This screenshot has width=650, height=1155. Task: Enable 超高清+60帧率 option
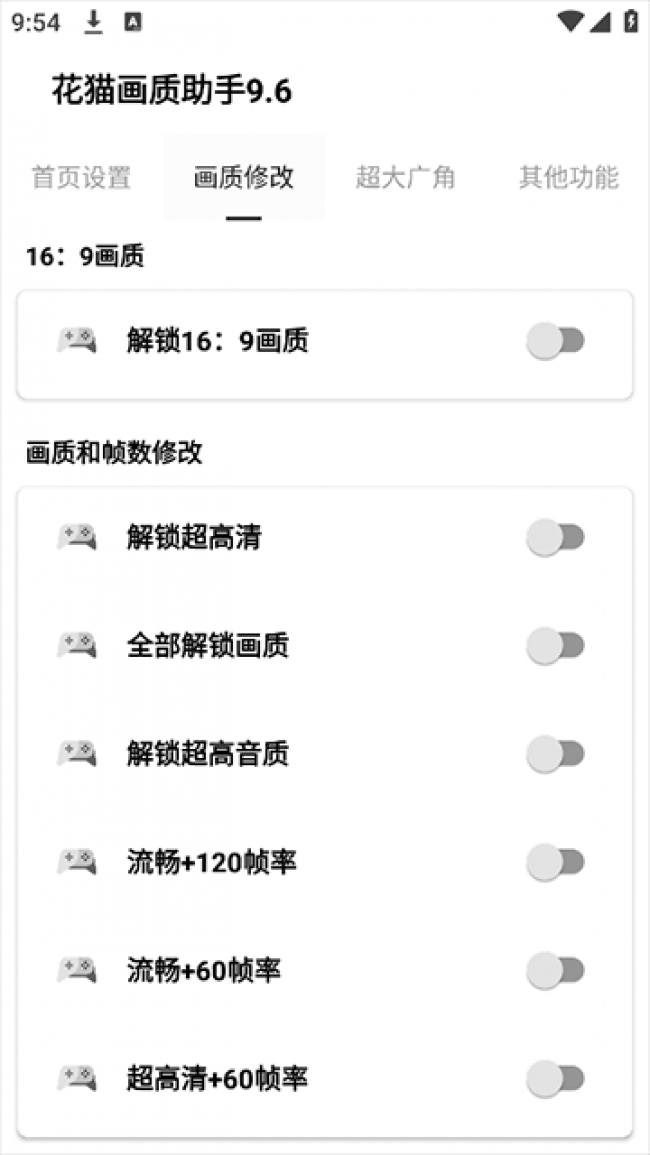tap(555, 1078)
